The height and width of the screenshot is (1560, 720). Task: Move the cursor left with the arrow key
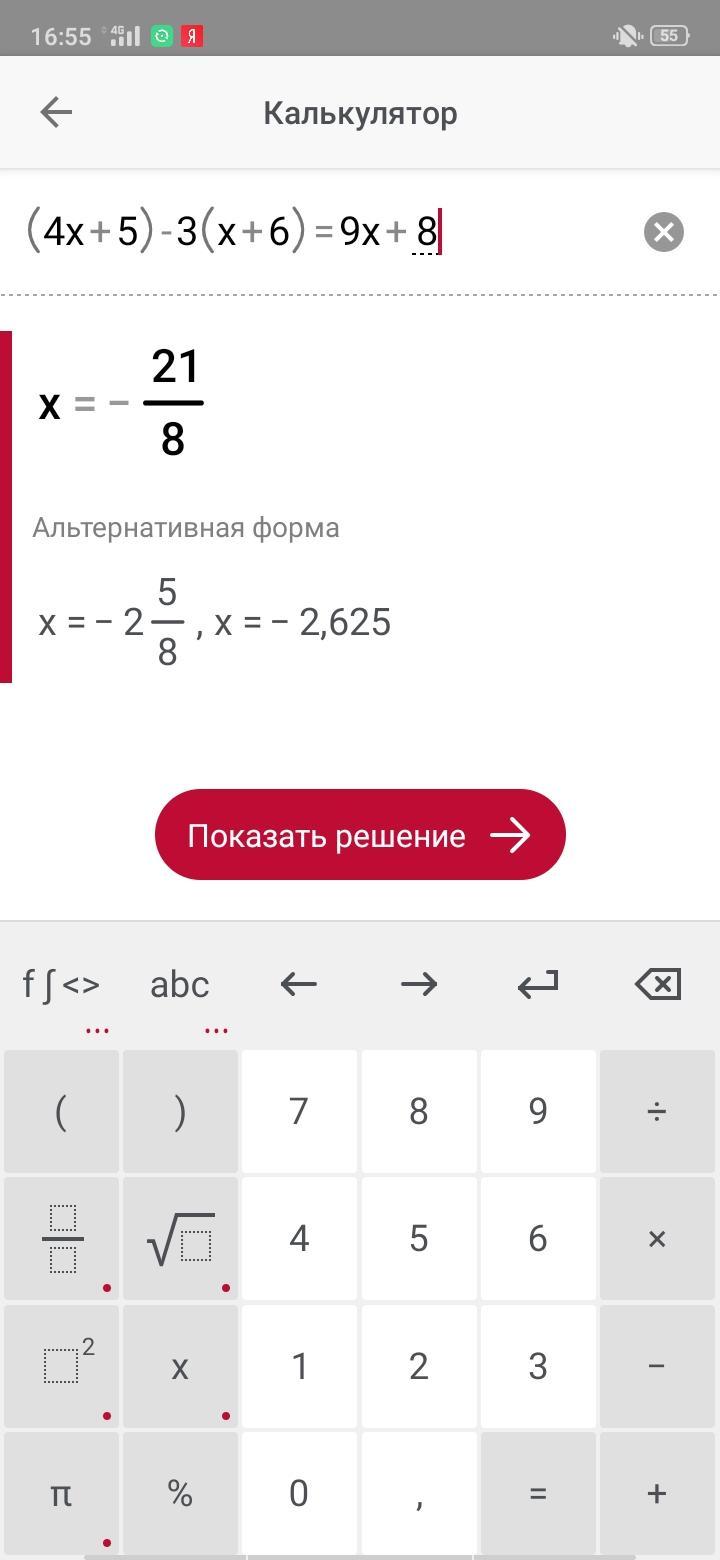tap(299, 985)
